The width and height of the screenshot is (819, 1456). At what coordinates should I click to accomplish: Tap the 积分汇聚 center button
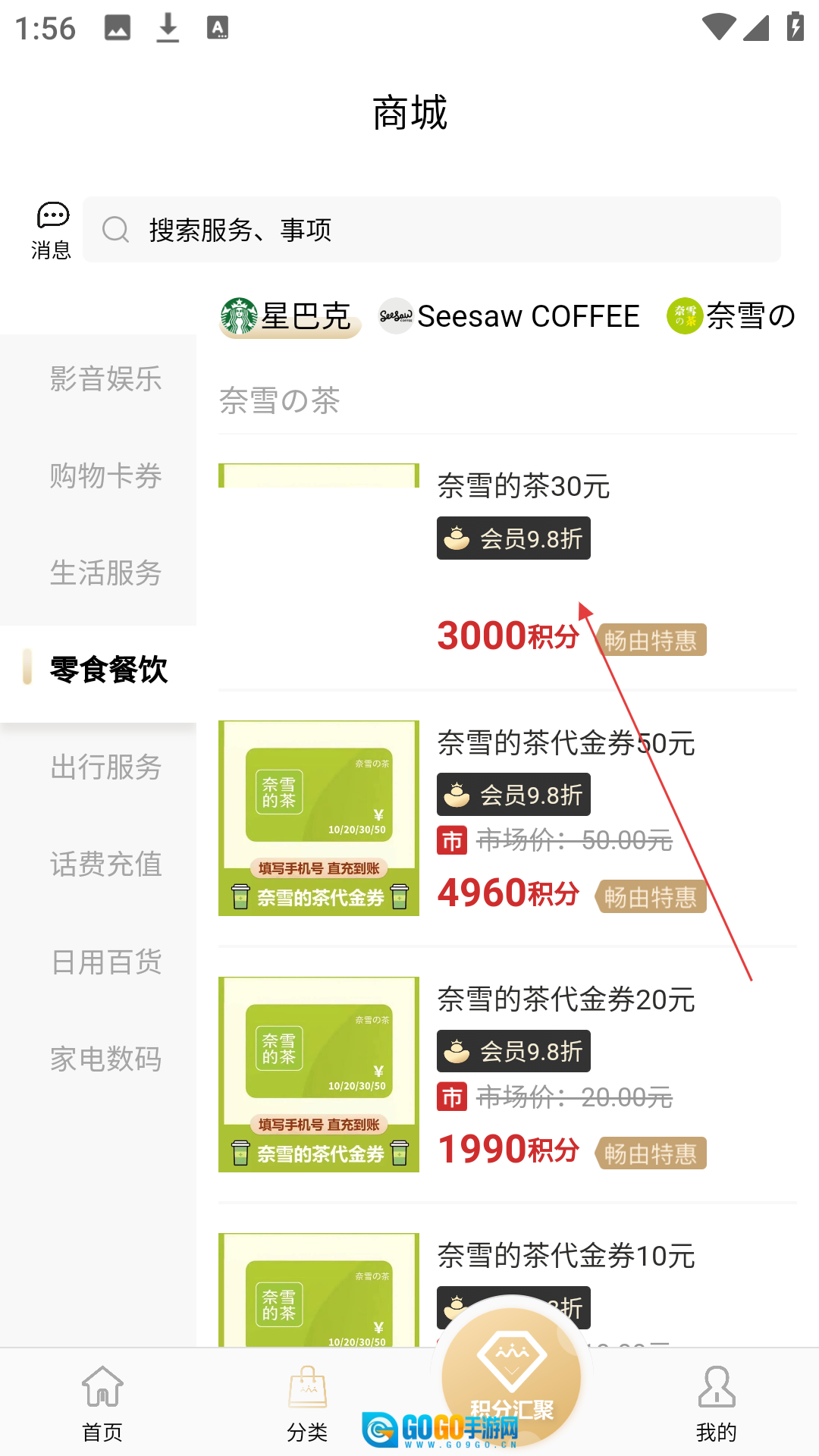tap(511, 1376)
